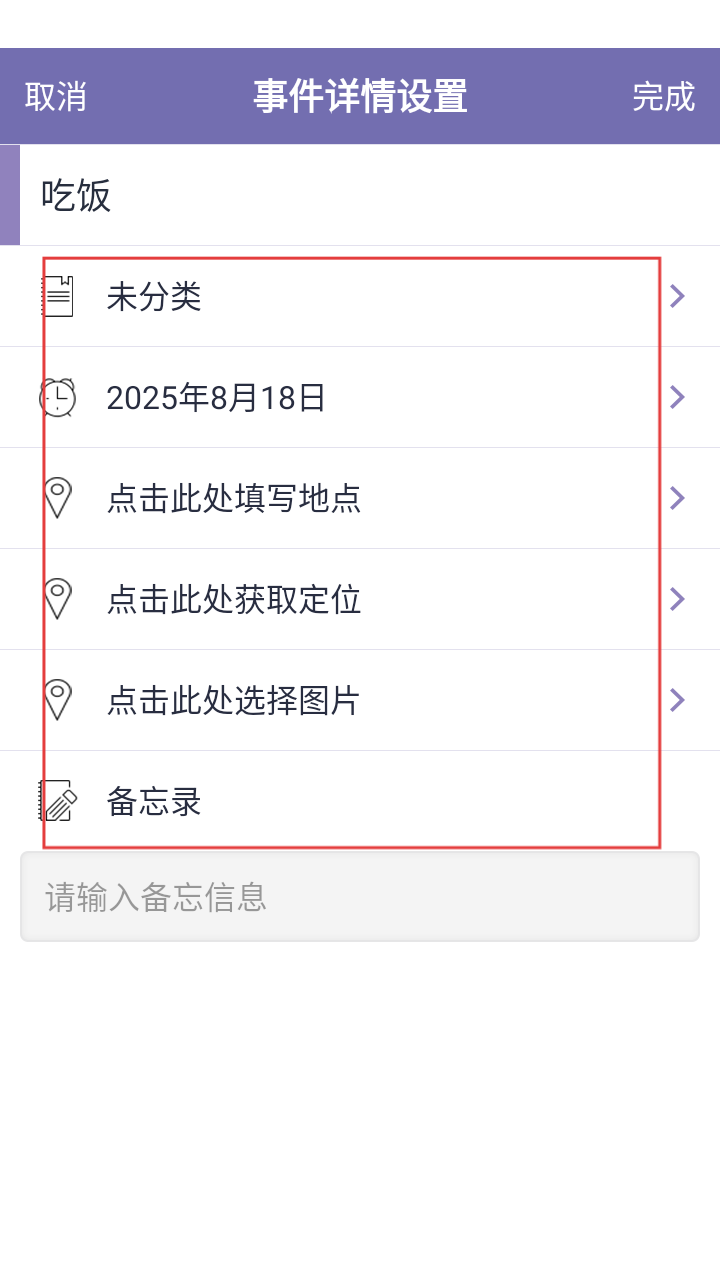This screenshot has width=720, height=1280.
Task: Choose 点击此处选择图片 to pick a picture
Action: coord(360,700)
